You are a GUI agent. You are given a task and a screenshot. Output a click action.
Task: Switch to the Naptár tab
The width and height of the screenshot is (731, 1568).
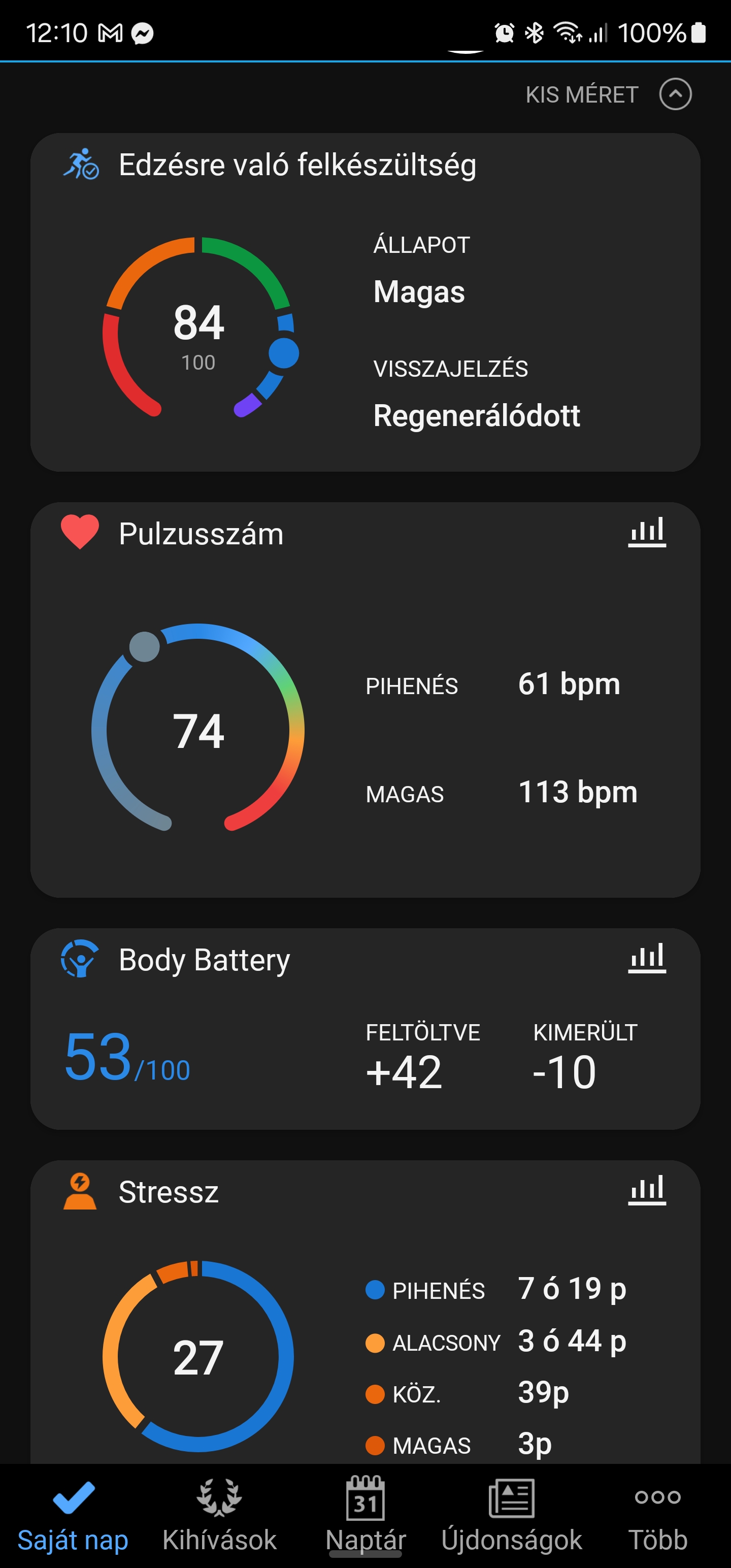point(366,1516)
